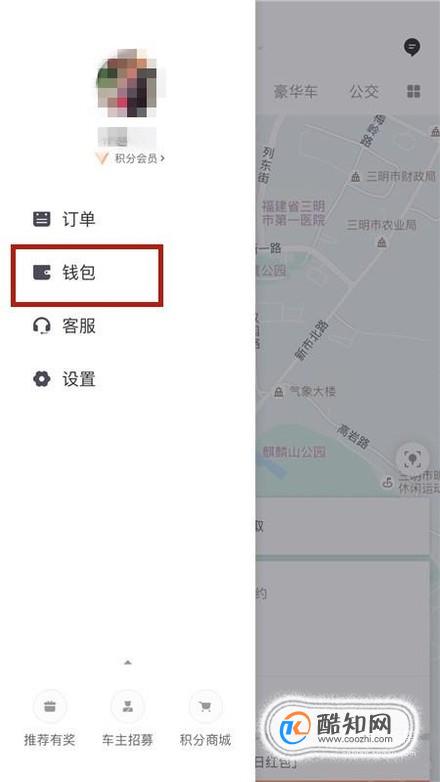
Task: Open 推荐有奖 referral rewards
Action: tap(49, 718)
